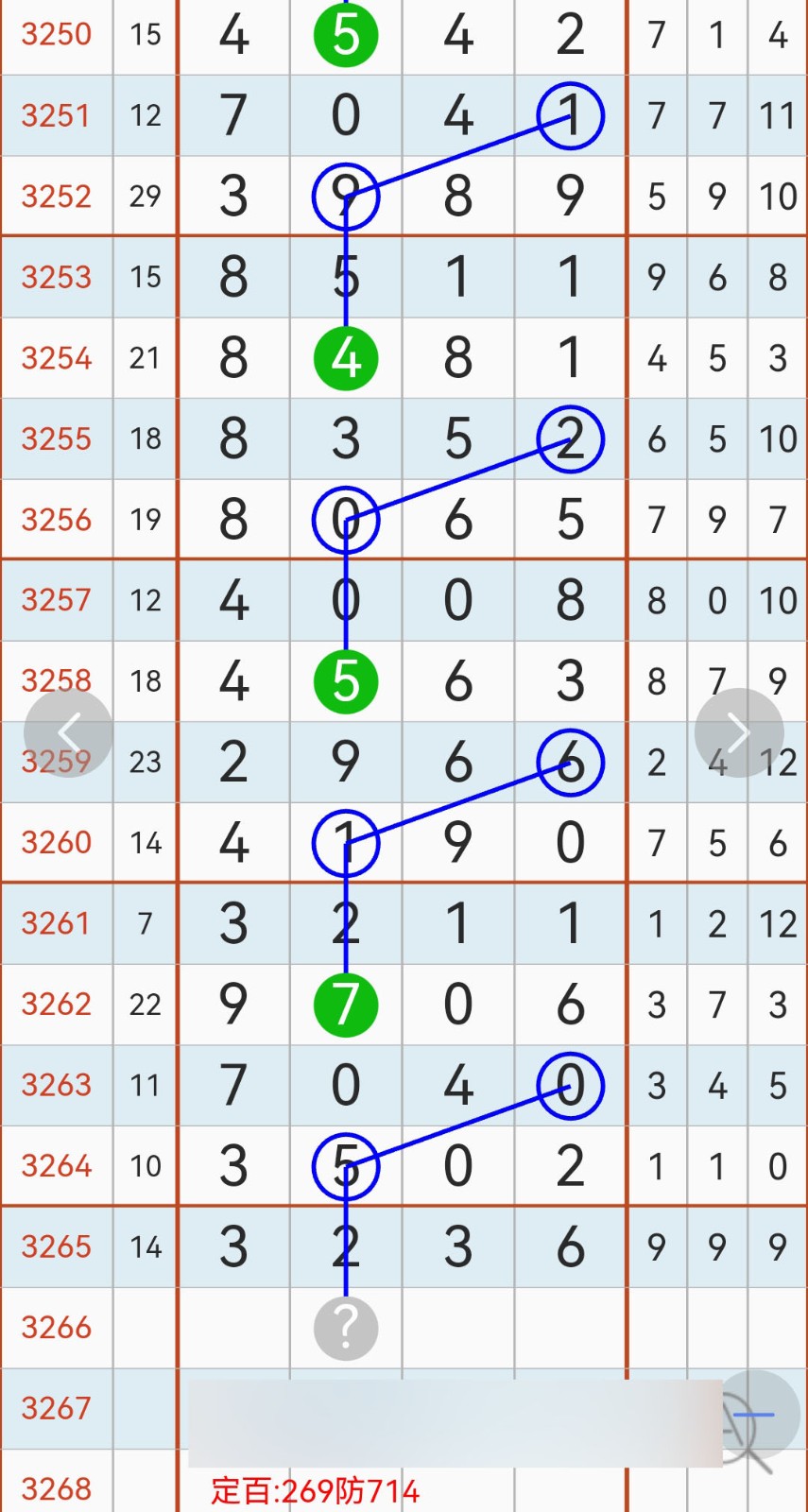Toggle the blue circled 2 in row 3255
The height and width of the screenshot is (1512, 808).
[571, 438]
